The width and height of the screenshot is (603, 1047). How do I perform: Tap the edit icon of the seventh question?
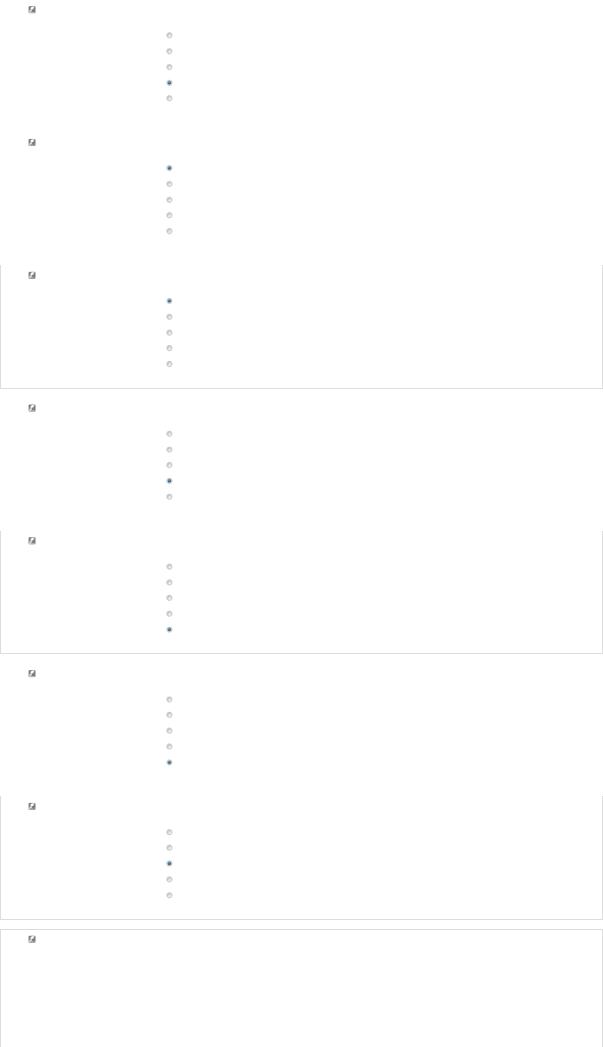pos(32,807)
